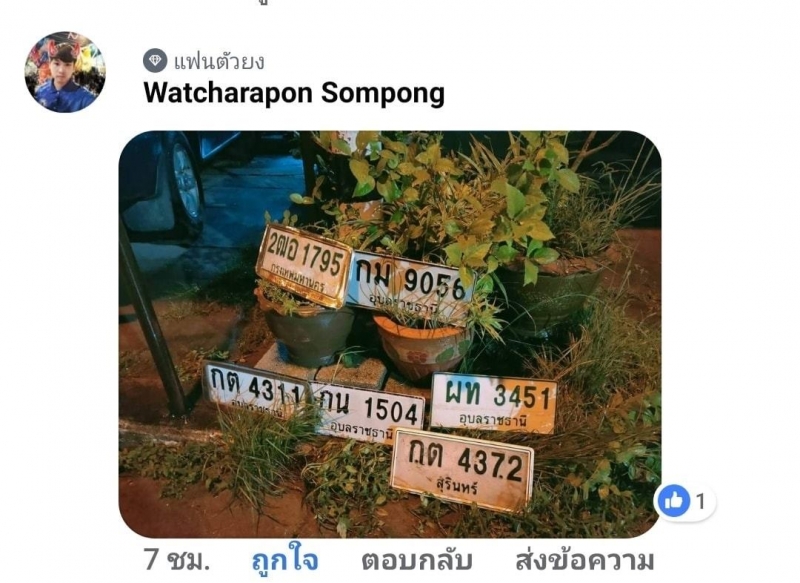
Task: Send a message with ส่งข้อความ
Action: click(584, 559)
